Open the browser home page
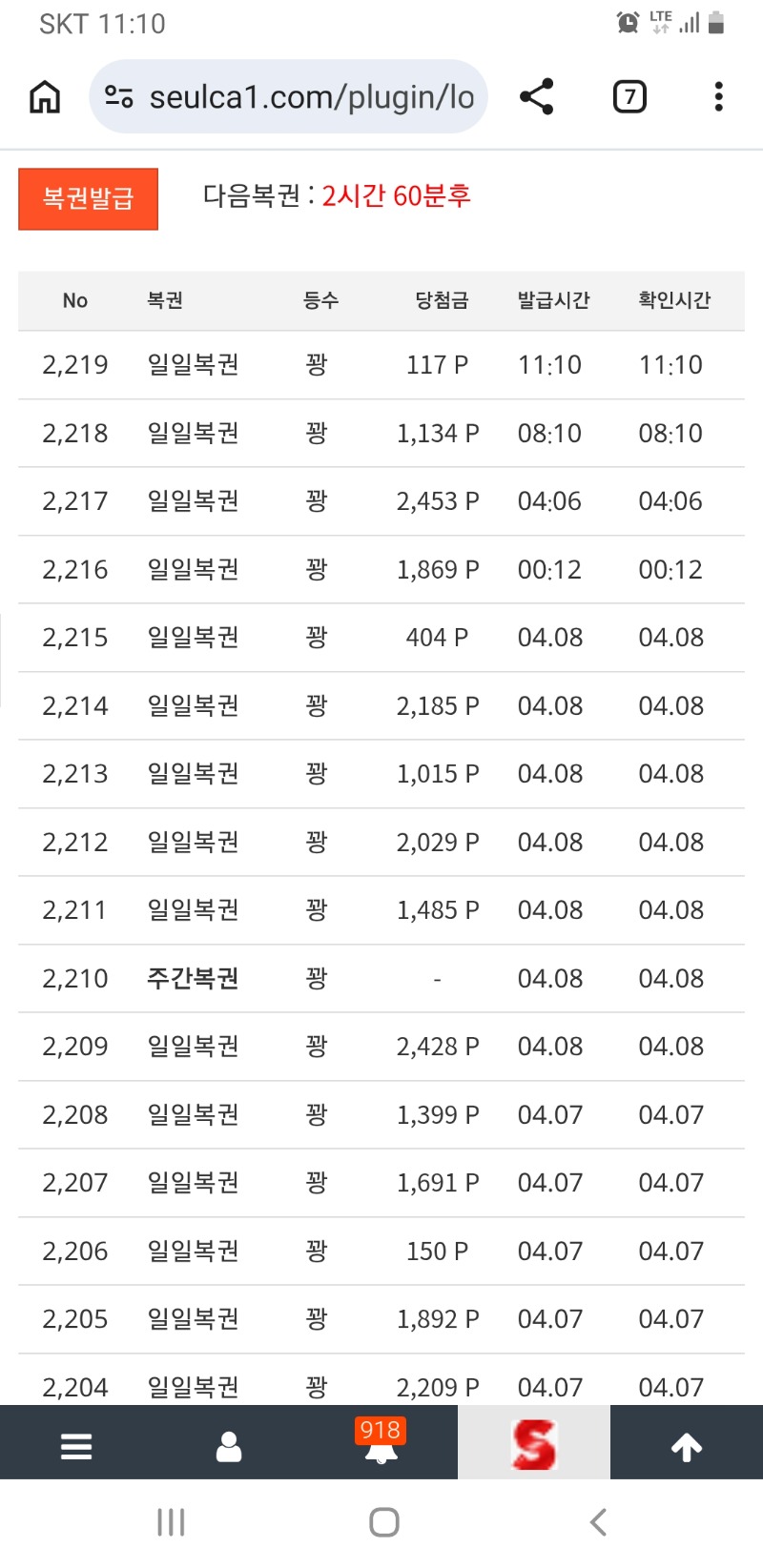Screen dimensions: 763x1568 click(45, 97)
